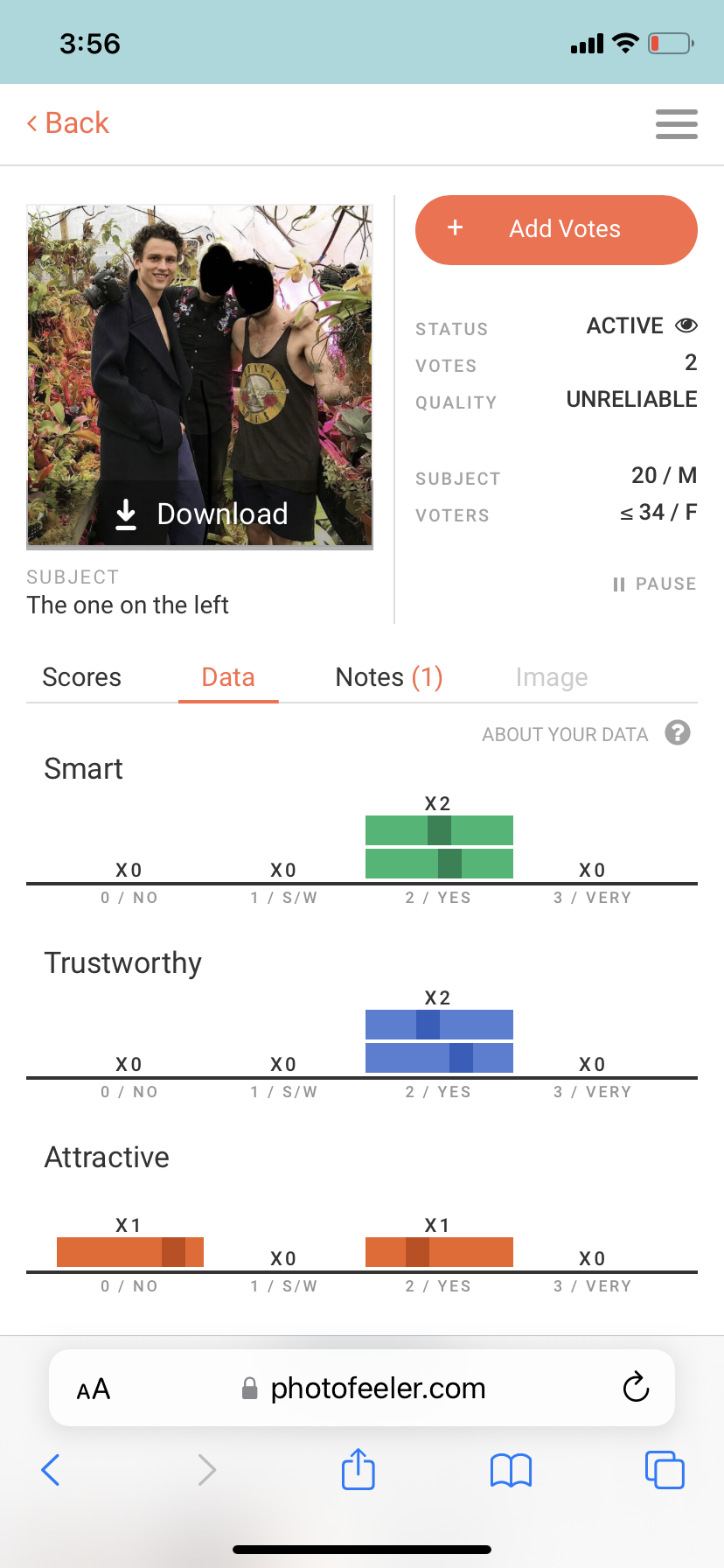Open the hamburger menu

point(677,124)
